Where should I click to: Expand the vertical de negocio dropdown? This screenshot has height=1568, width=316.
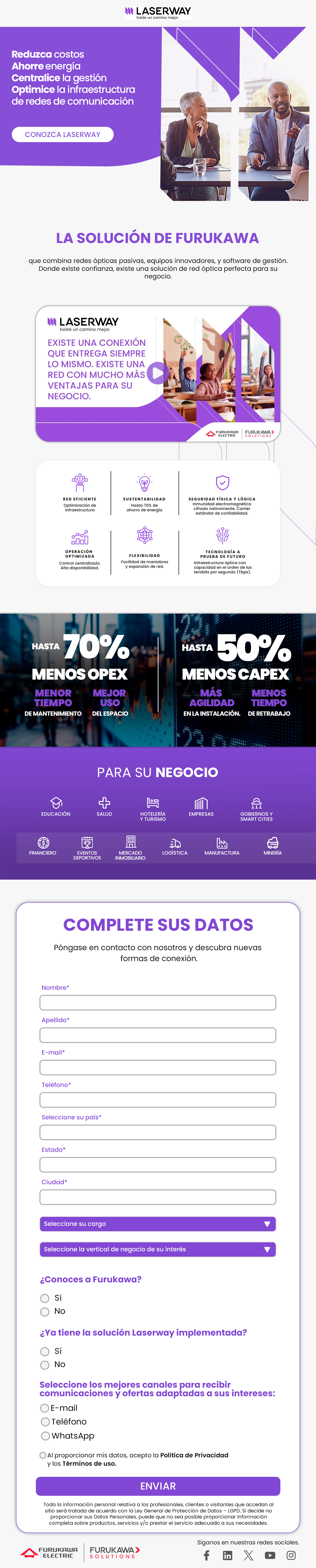click(158, 1249)
